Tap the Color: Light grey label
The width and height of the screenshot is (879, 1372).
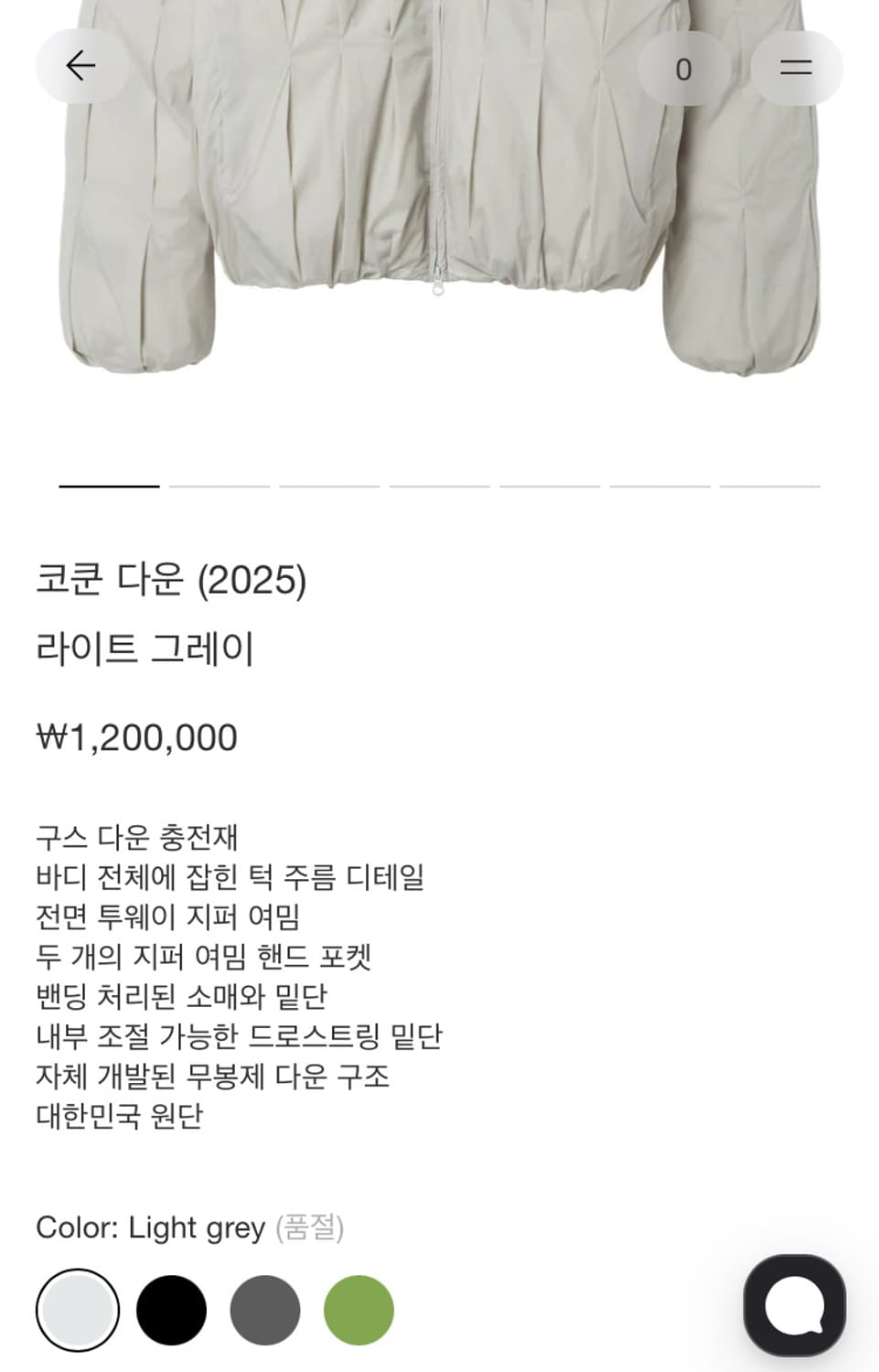[150, 1227]
